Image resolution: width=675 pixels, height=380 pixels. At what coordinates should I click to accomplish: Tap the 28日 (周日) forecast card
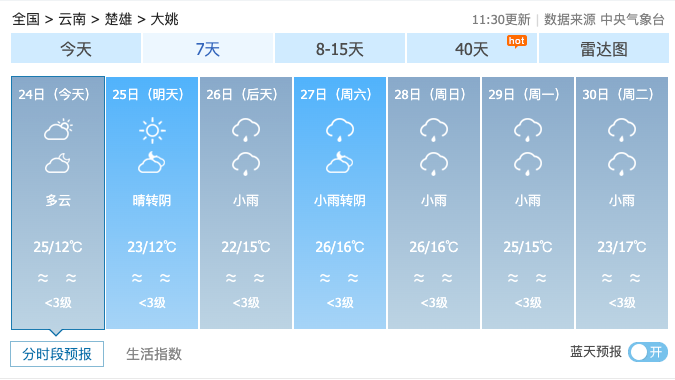434,203
